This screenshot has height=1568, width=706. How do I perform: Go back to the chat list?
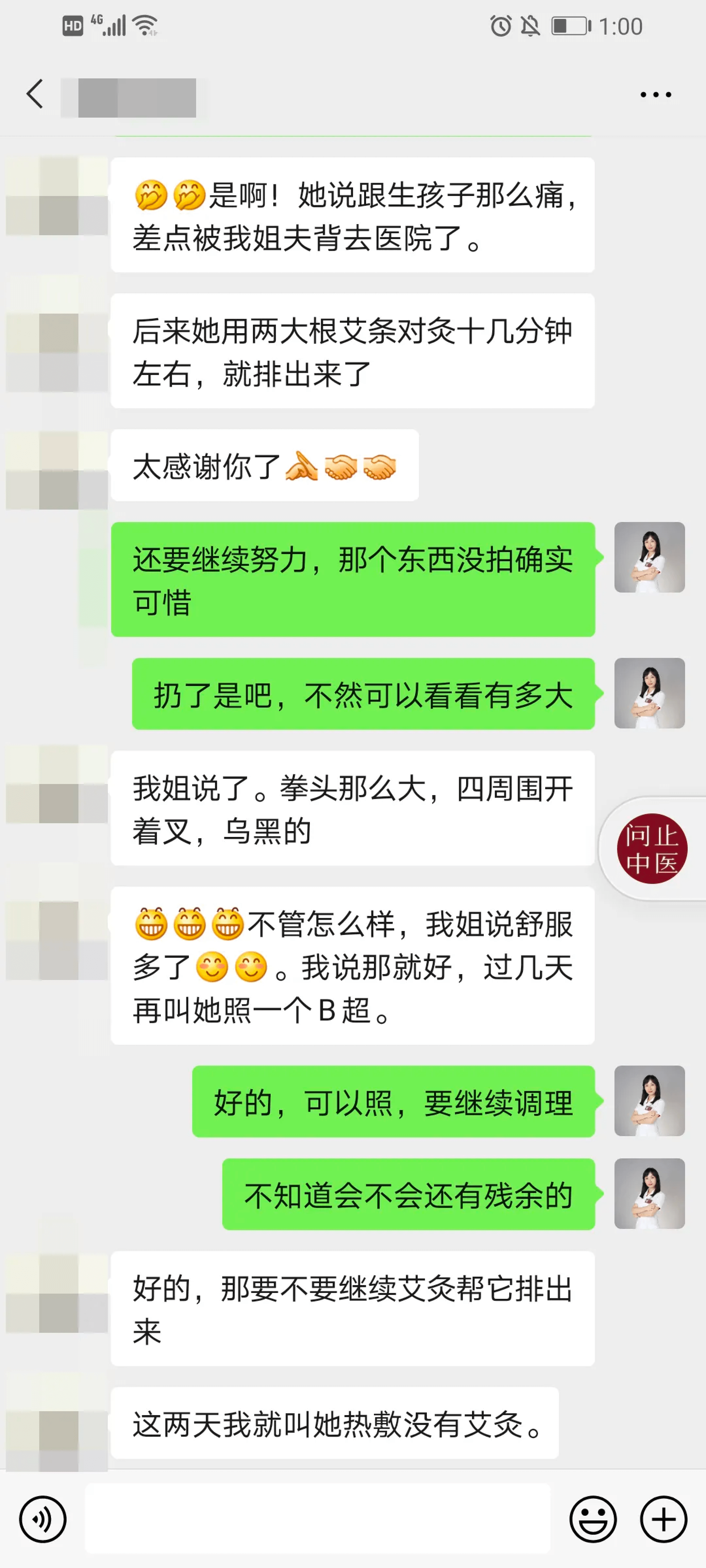pos(35,94)
